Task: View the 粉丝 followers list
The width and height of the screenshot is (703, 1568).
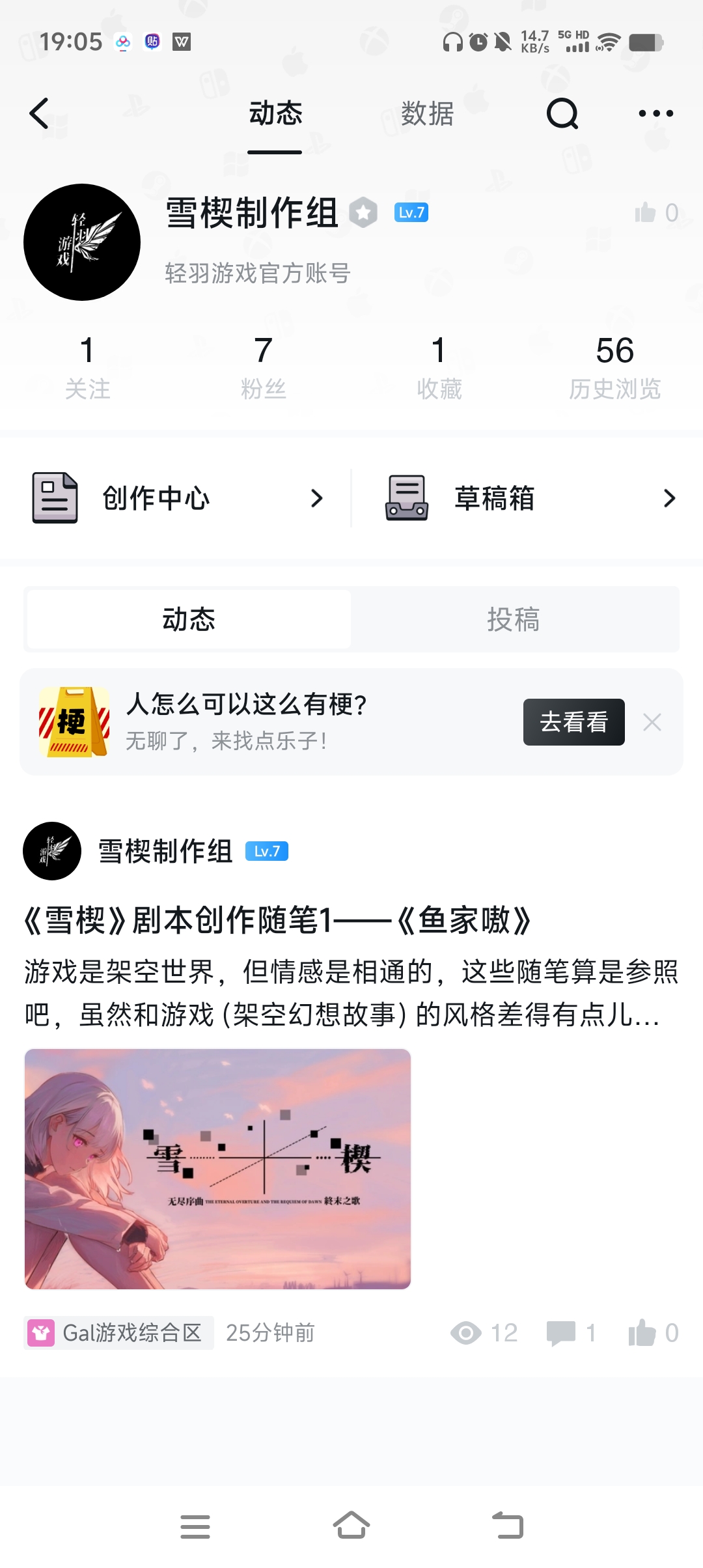Action: pos(263,367)
